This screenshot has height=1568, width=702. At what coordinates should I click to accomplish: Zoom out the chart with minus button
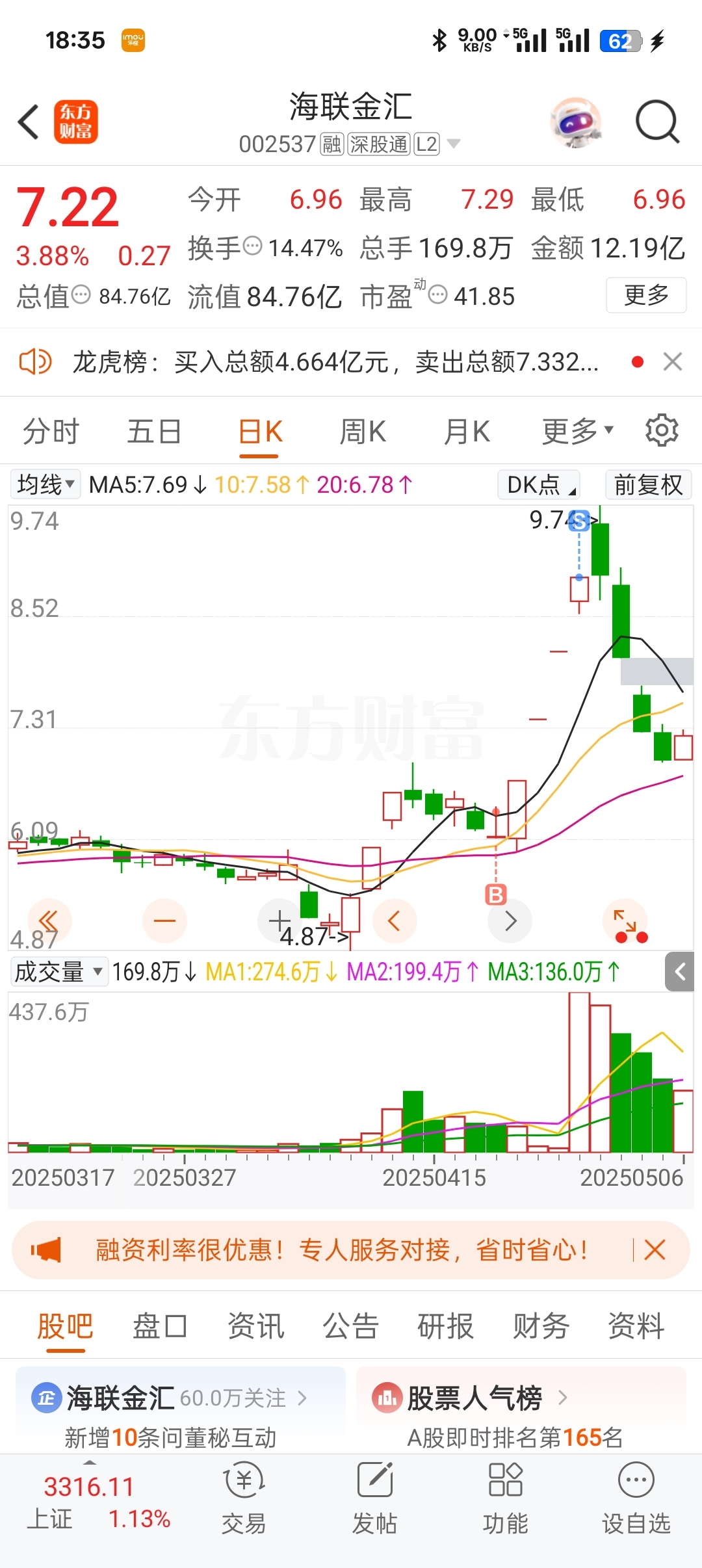pos(164,921)
